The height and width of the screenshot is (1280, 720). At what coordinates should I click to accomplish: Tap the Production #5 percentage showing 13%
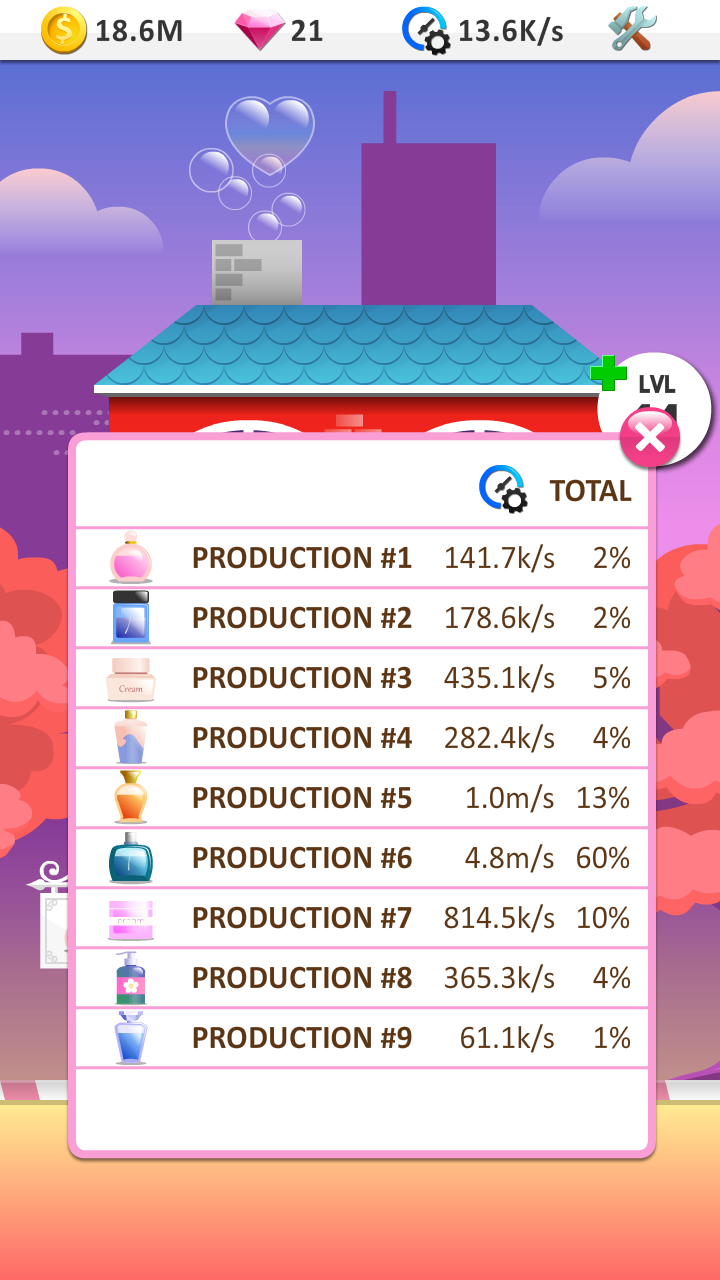(x=604, y=798)
